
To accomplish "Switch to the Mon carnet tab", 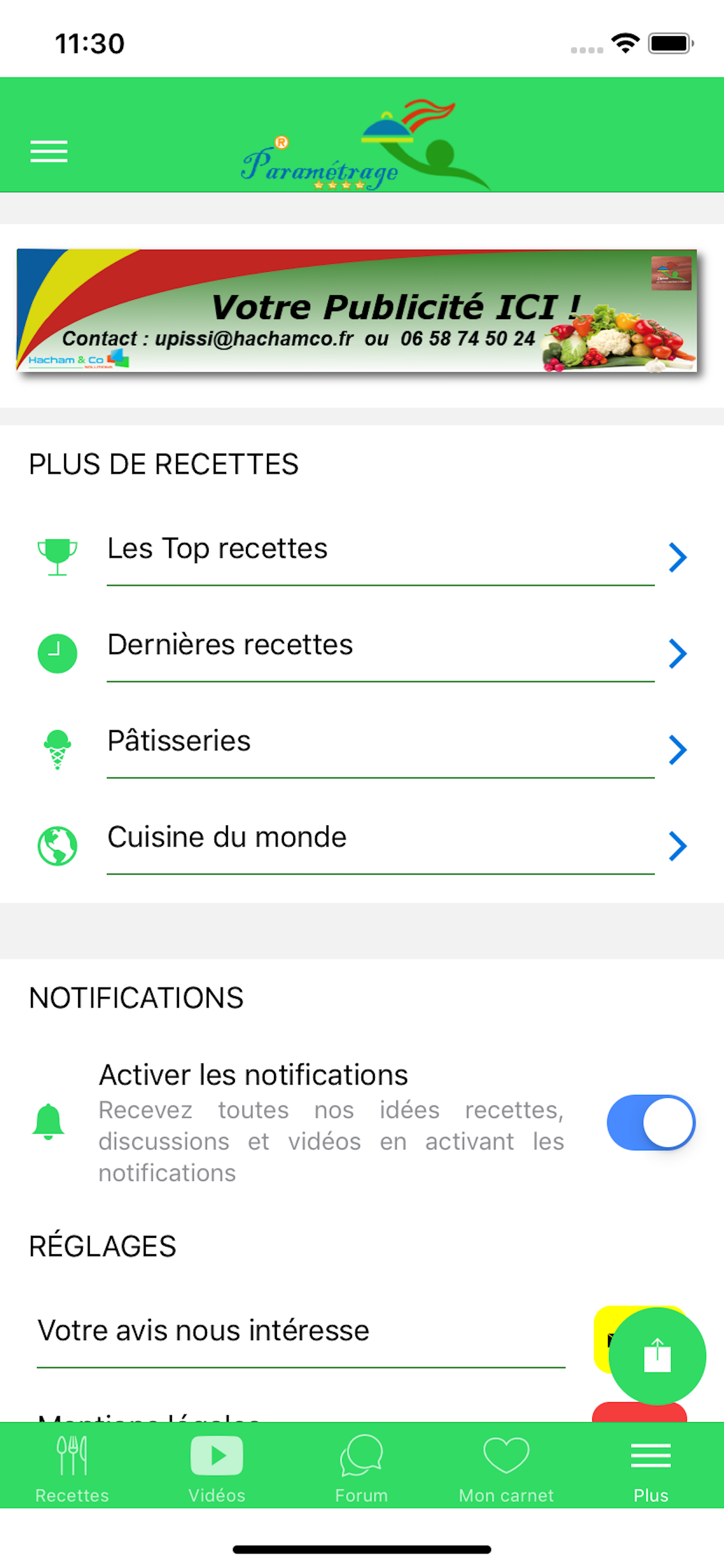I will [506, 1468].
